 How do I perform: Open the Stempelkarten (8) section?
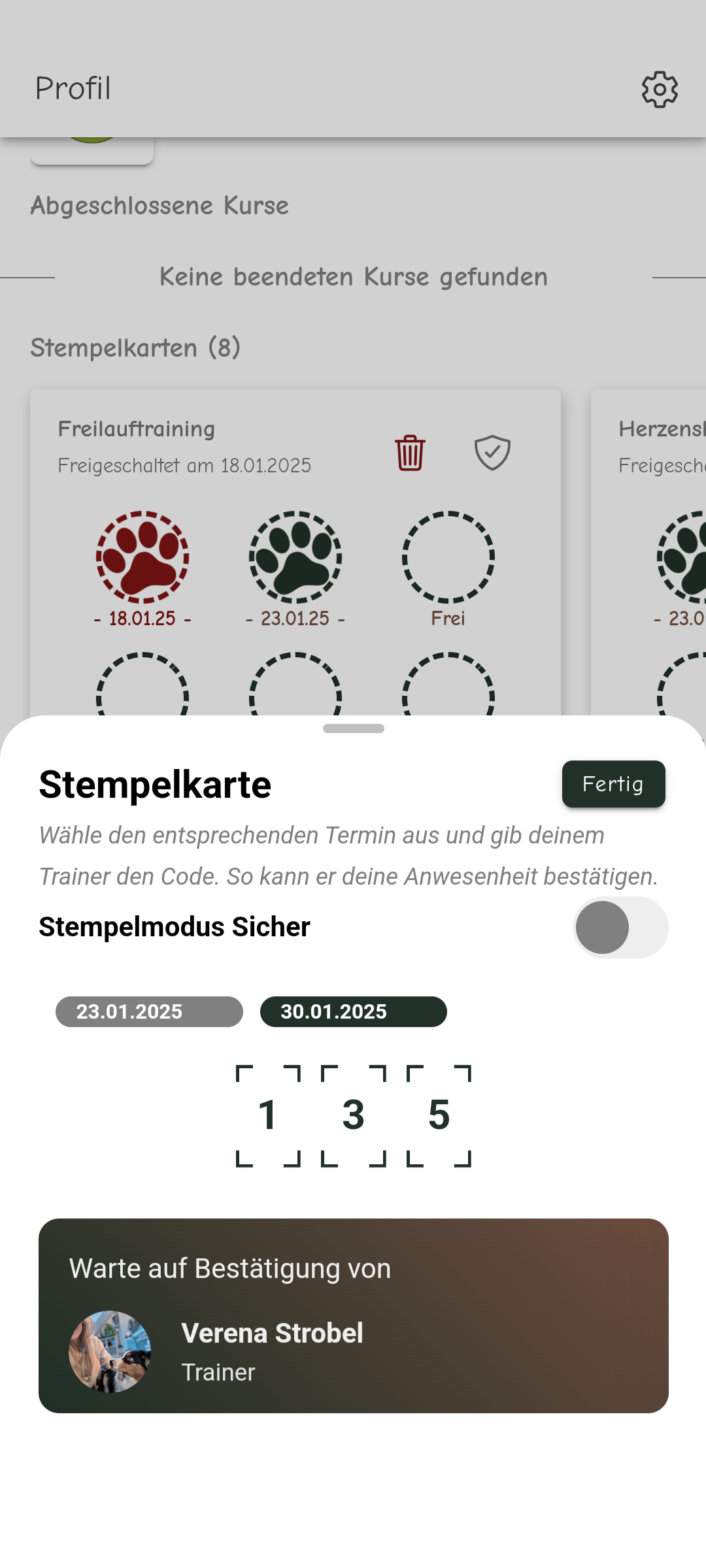pos(135,347)
